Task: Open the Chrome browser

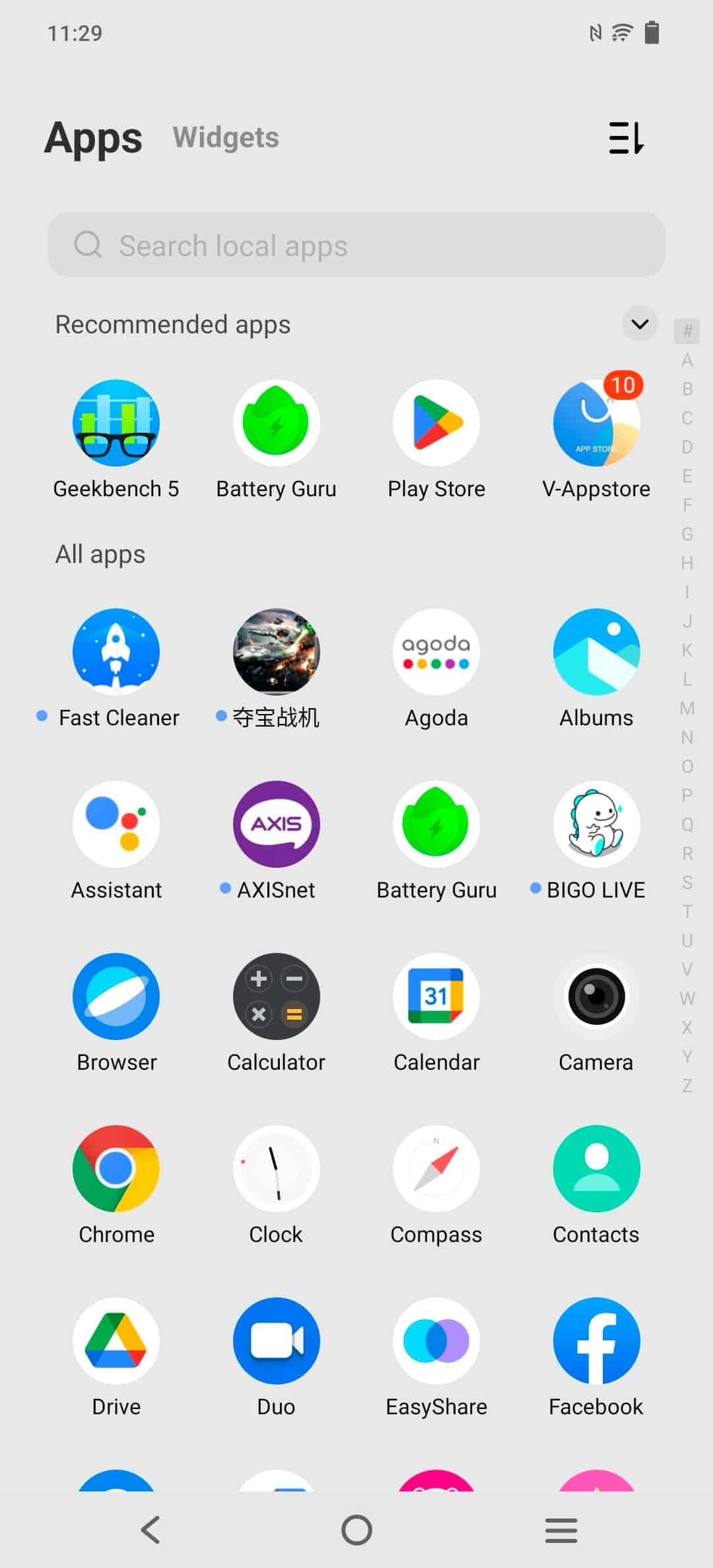Action: click(116, 1168)
